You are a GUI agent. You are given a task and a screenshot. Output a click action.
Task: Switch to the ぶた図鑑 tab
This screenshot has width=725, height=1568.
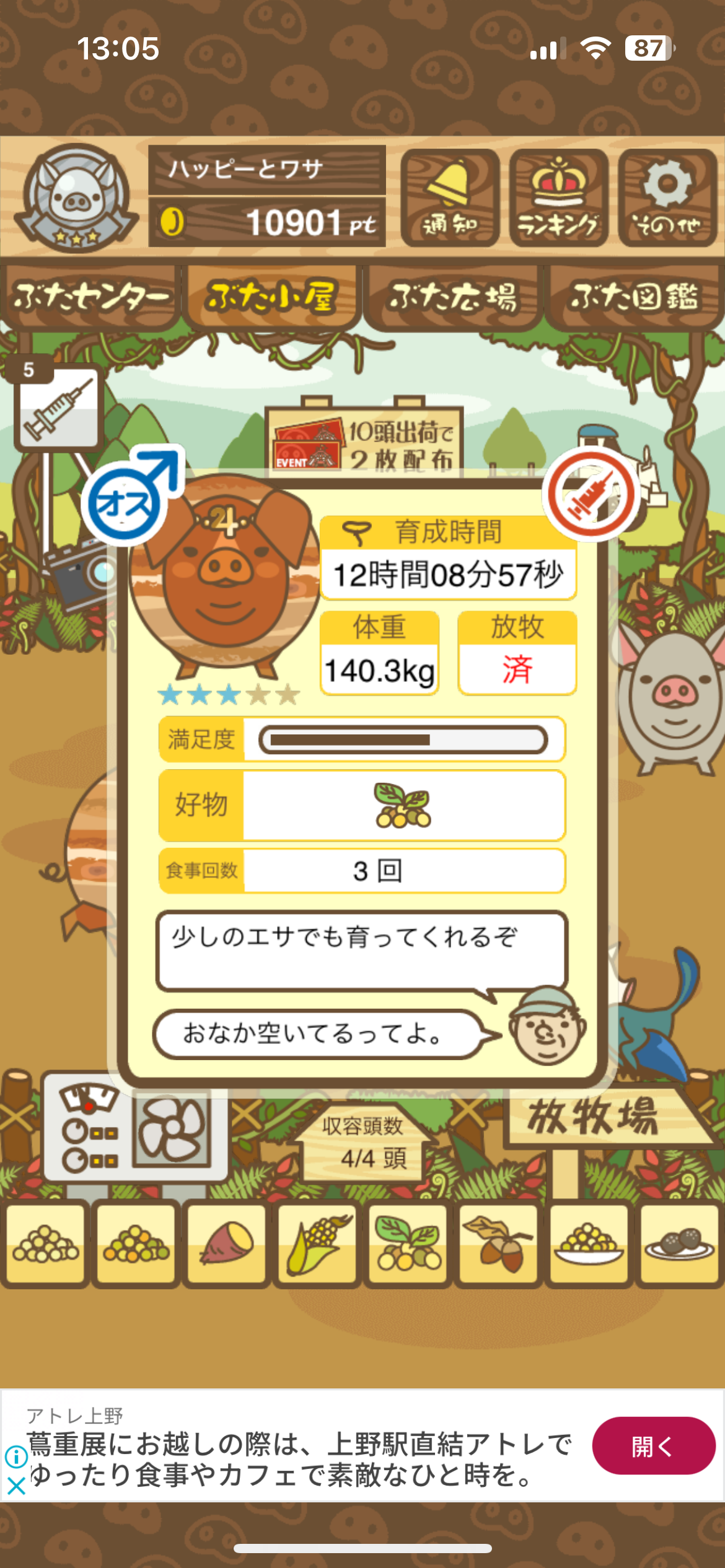tap(634, 297)
